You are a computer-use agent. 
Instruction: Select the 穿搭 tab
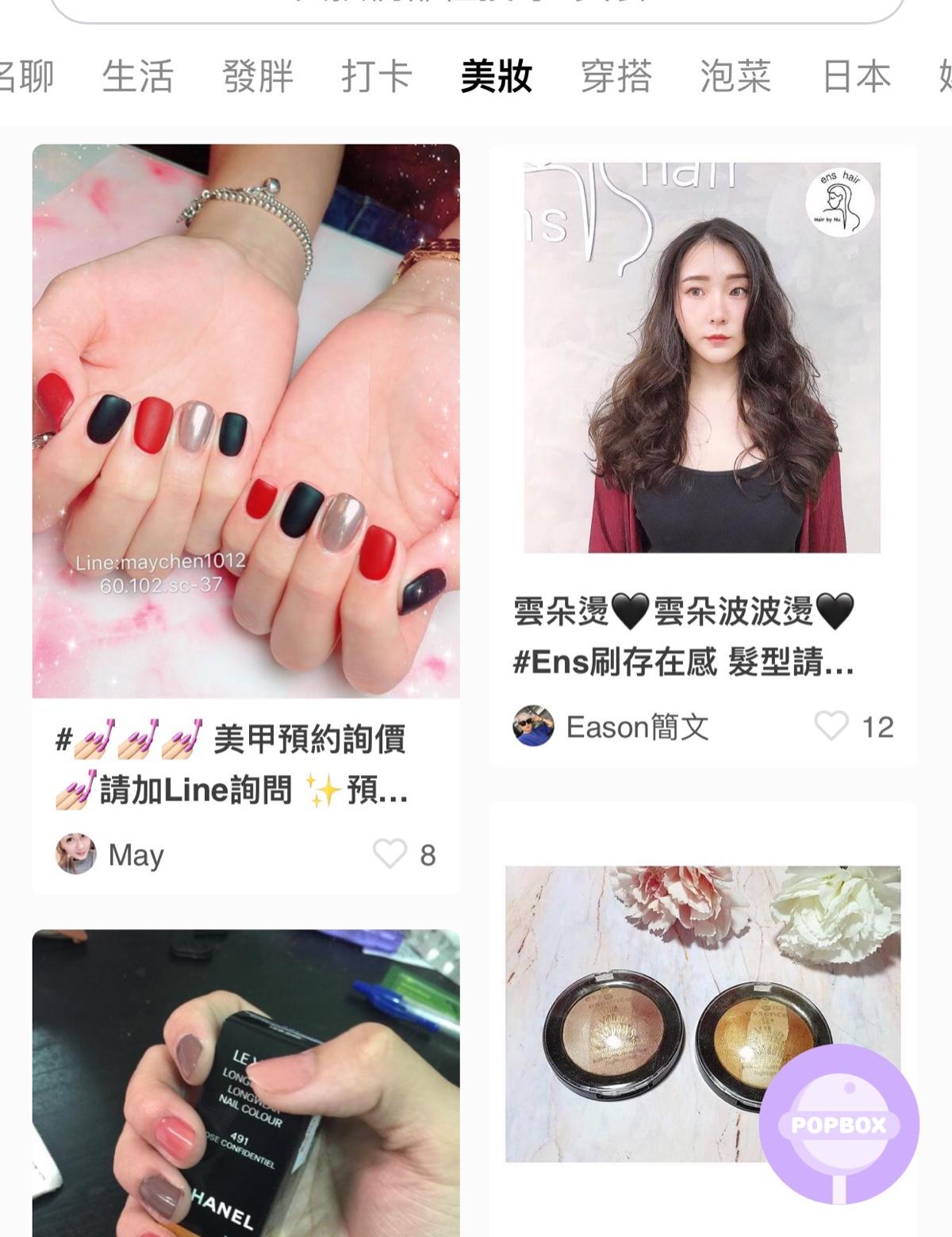(616, 77)
